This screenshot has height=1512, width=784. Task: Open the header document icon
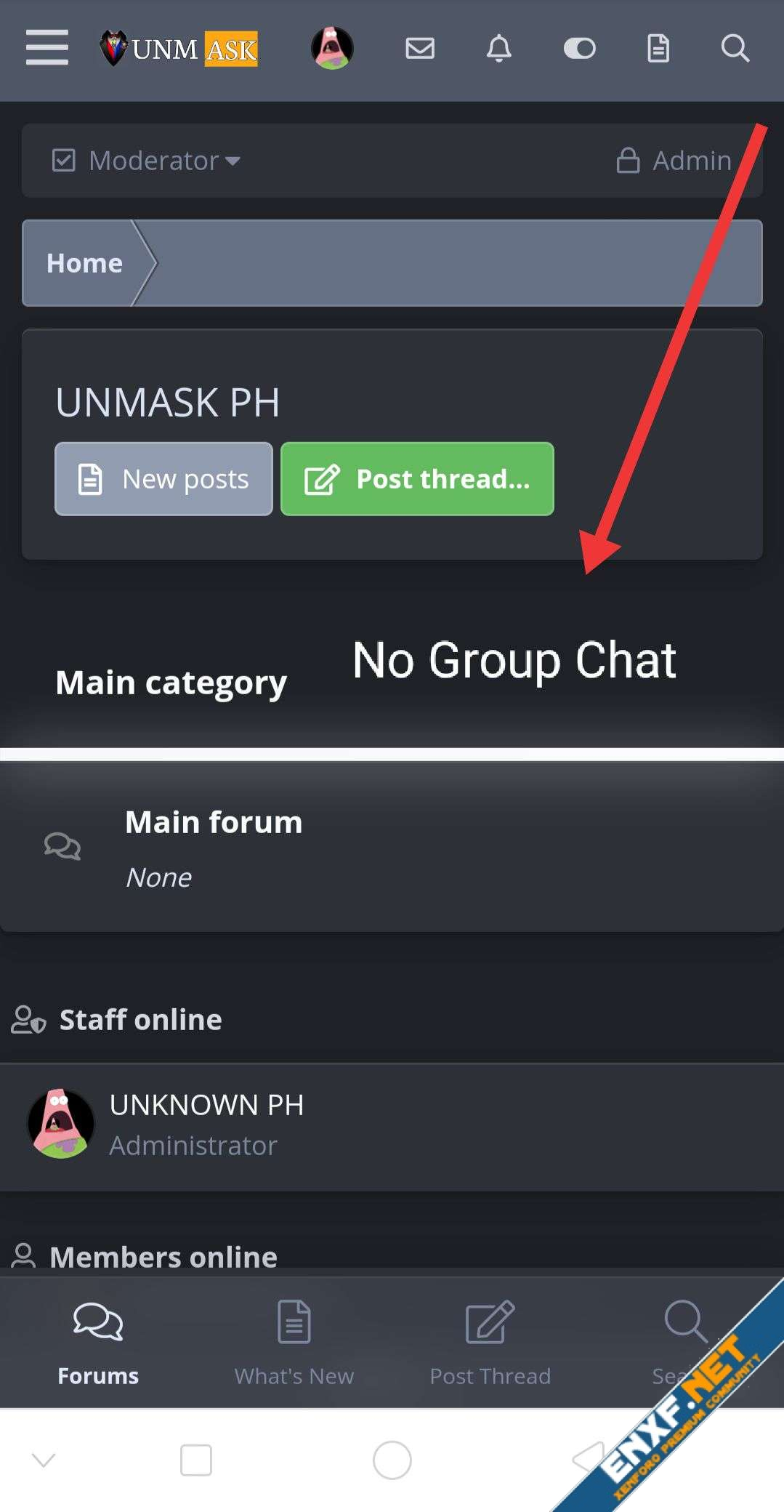click(x=658, y=49)
